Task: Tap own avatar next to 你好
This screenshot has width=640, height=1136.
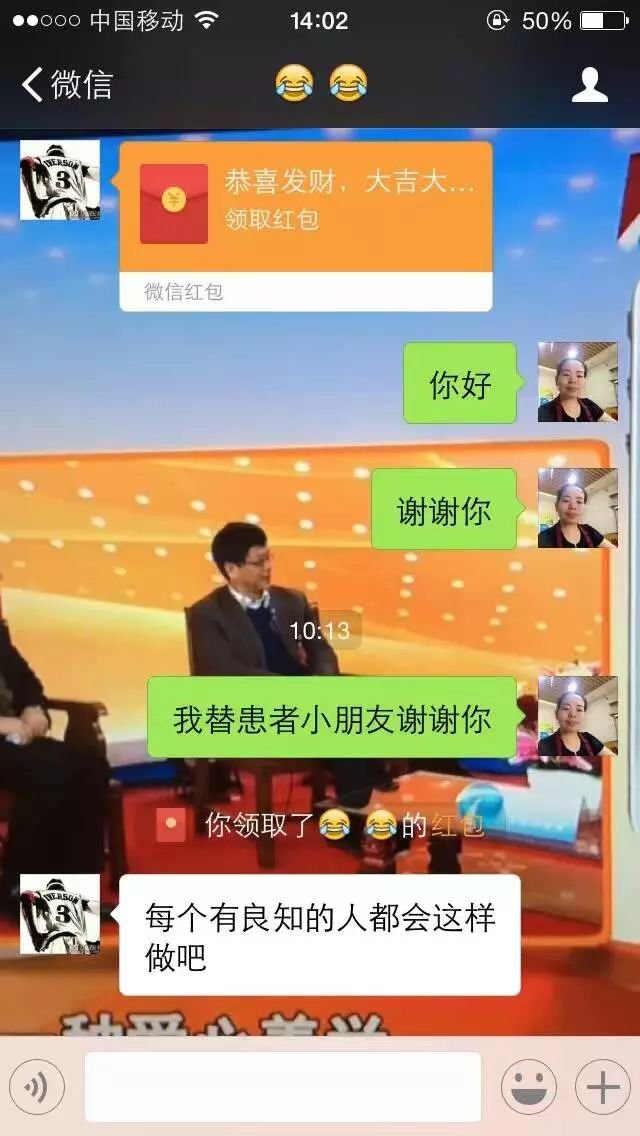Action: tap(577, 382)
